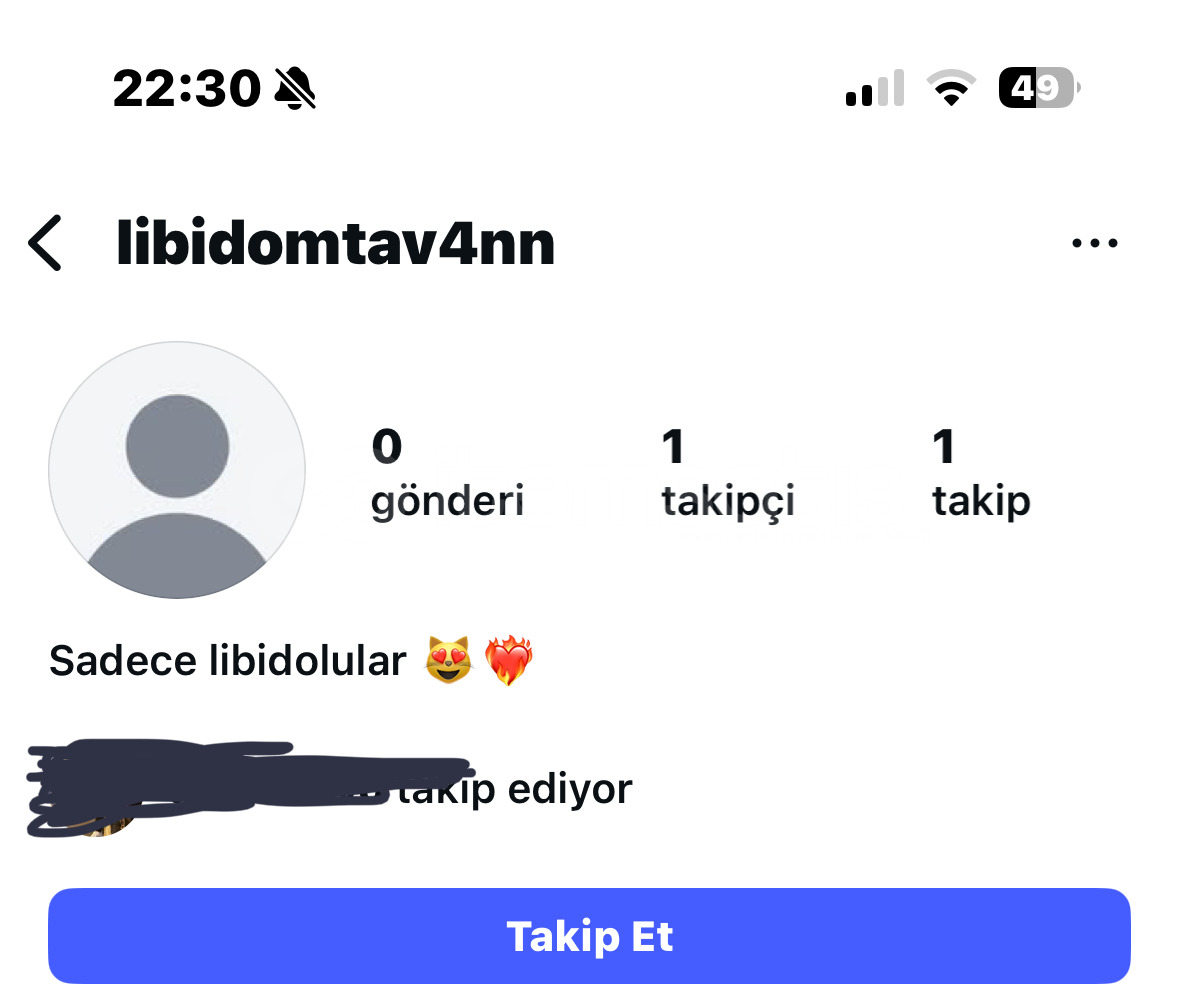
Task: Open the takipçi followers list
Action: coord(727,473)
